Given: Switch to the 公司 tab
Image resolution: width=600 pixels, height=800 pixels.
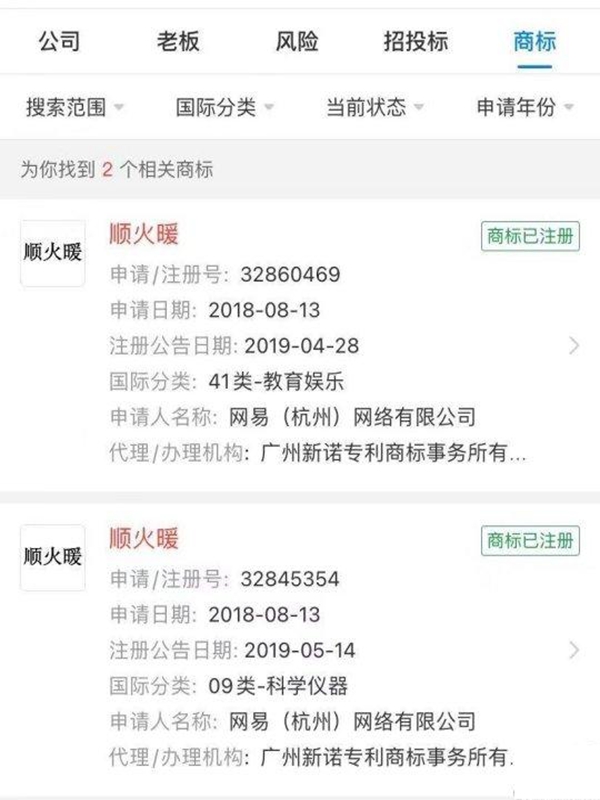Looking at the screenshot, I should [x=58, y=42].
